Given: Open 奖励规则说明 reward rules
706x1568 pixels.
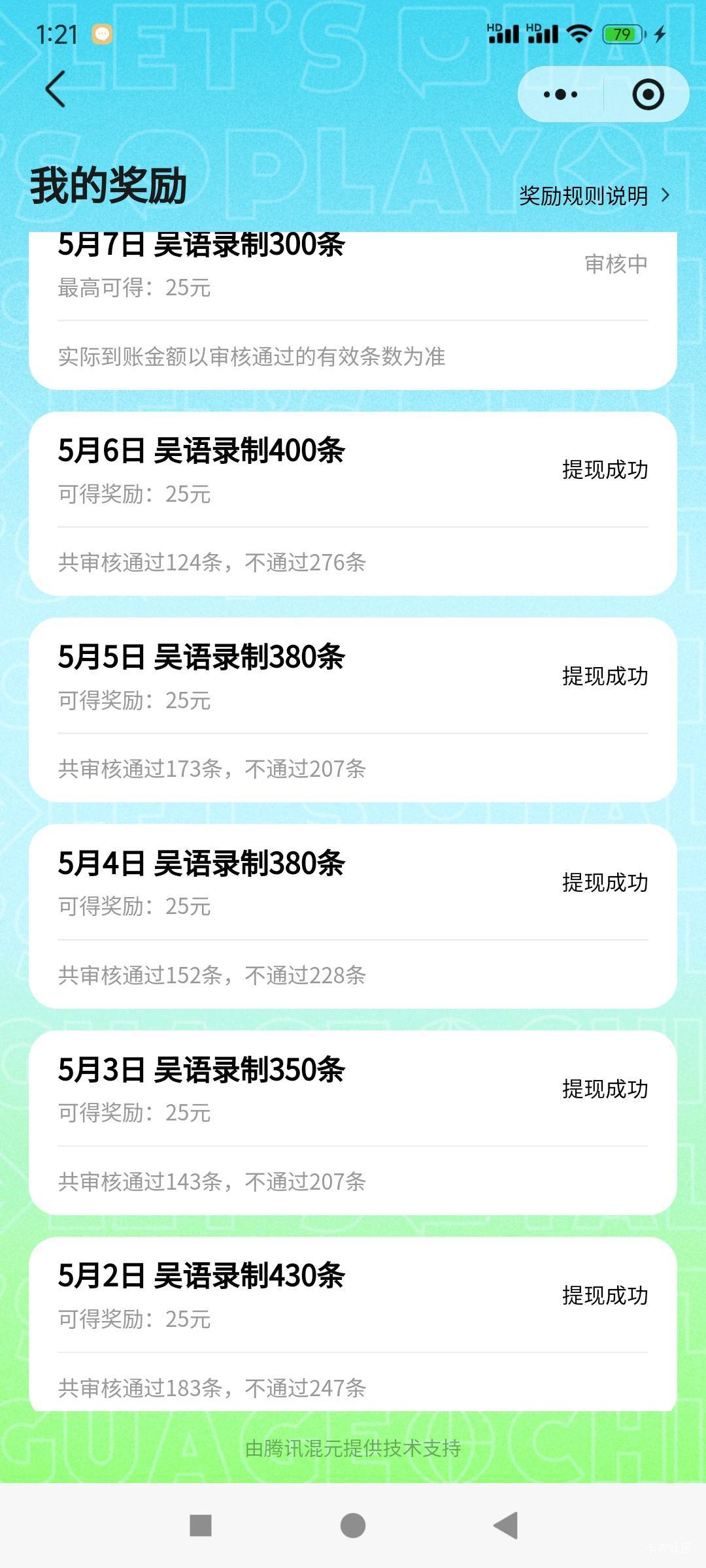Looking at the screenshot, I should pos(594,195).
